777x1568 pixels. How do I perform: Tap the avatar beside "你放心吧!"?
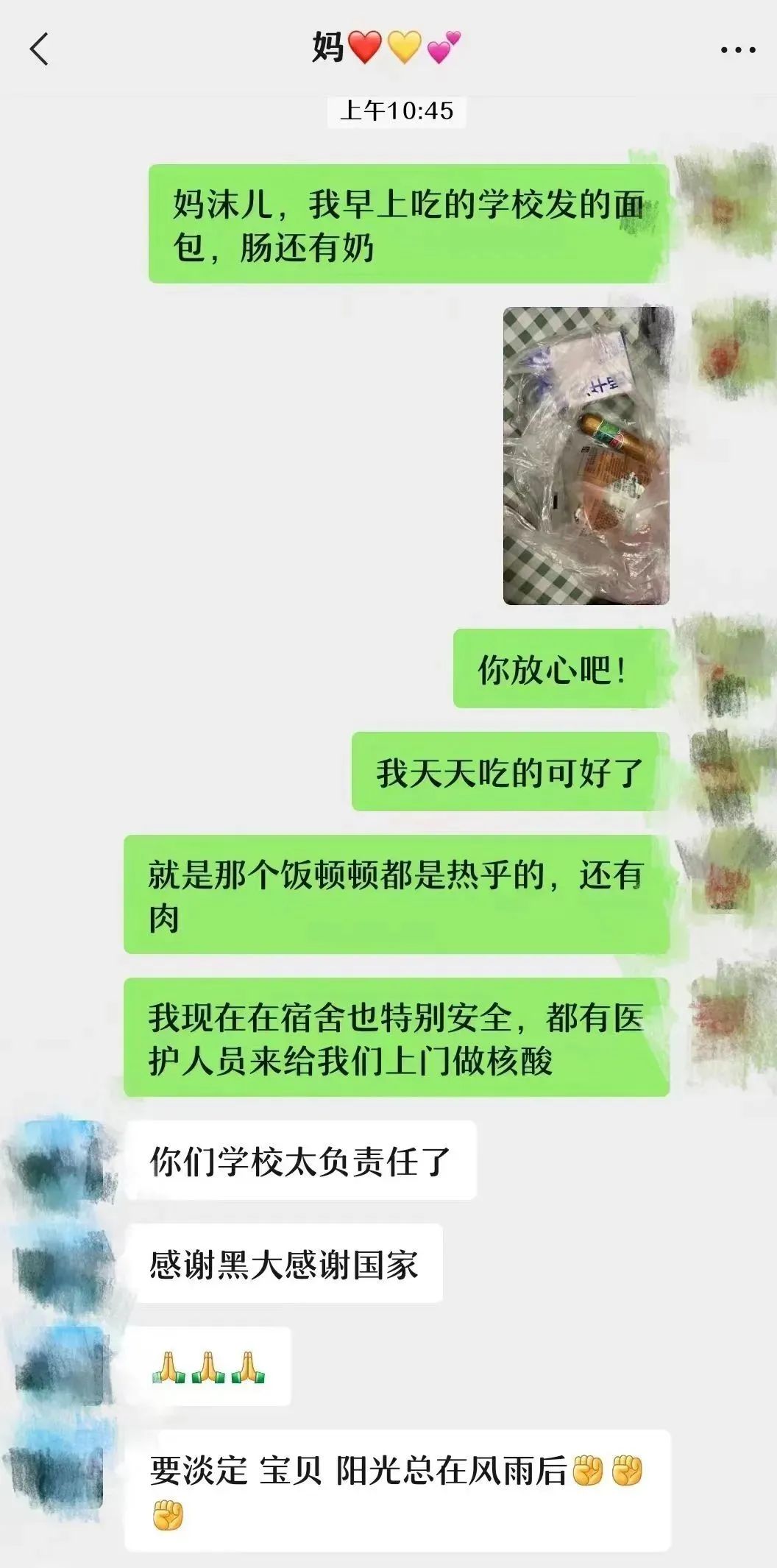click(724, 666)
